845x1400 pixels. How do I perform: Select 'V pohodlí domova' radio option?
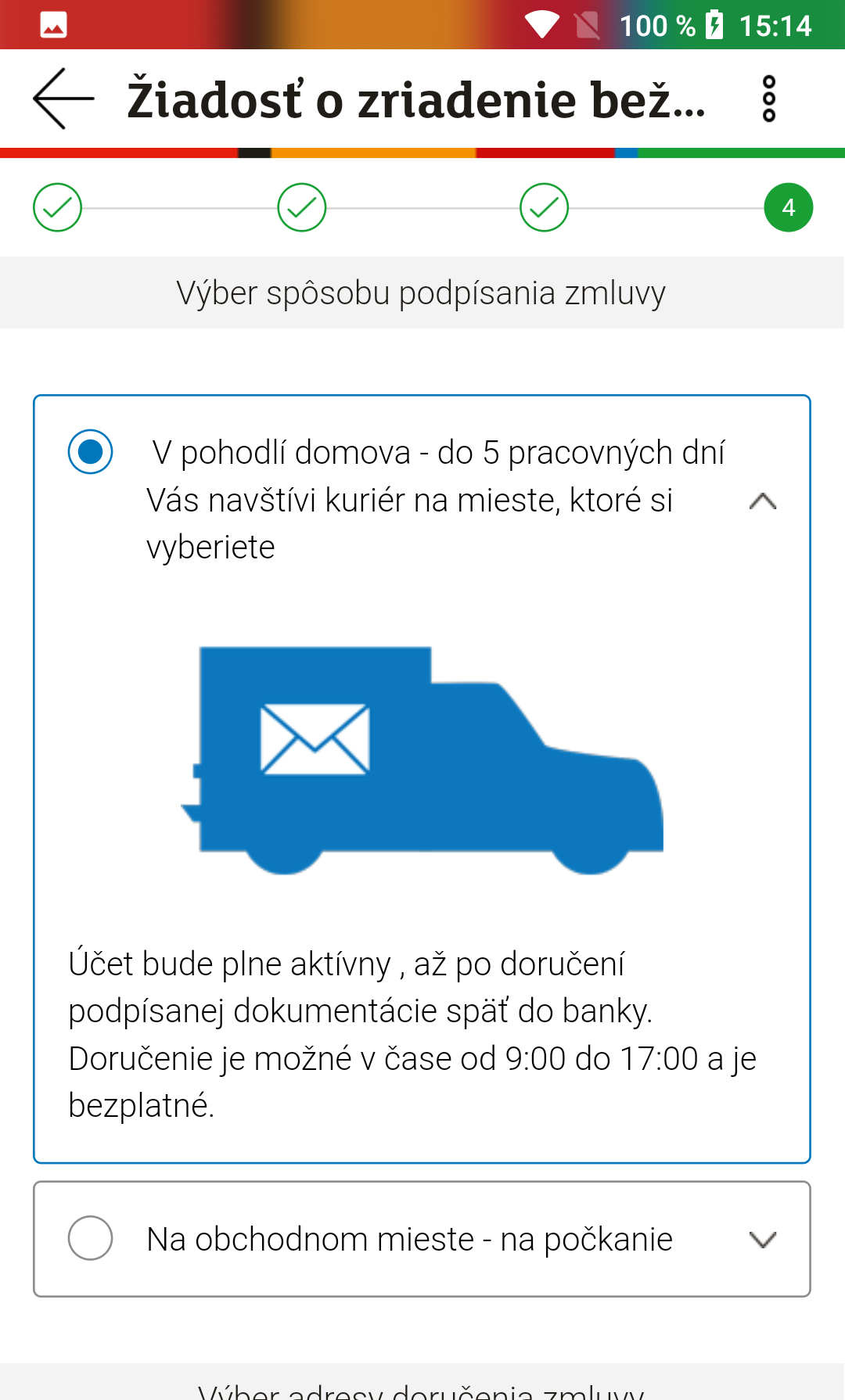coord(91,452)
